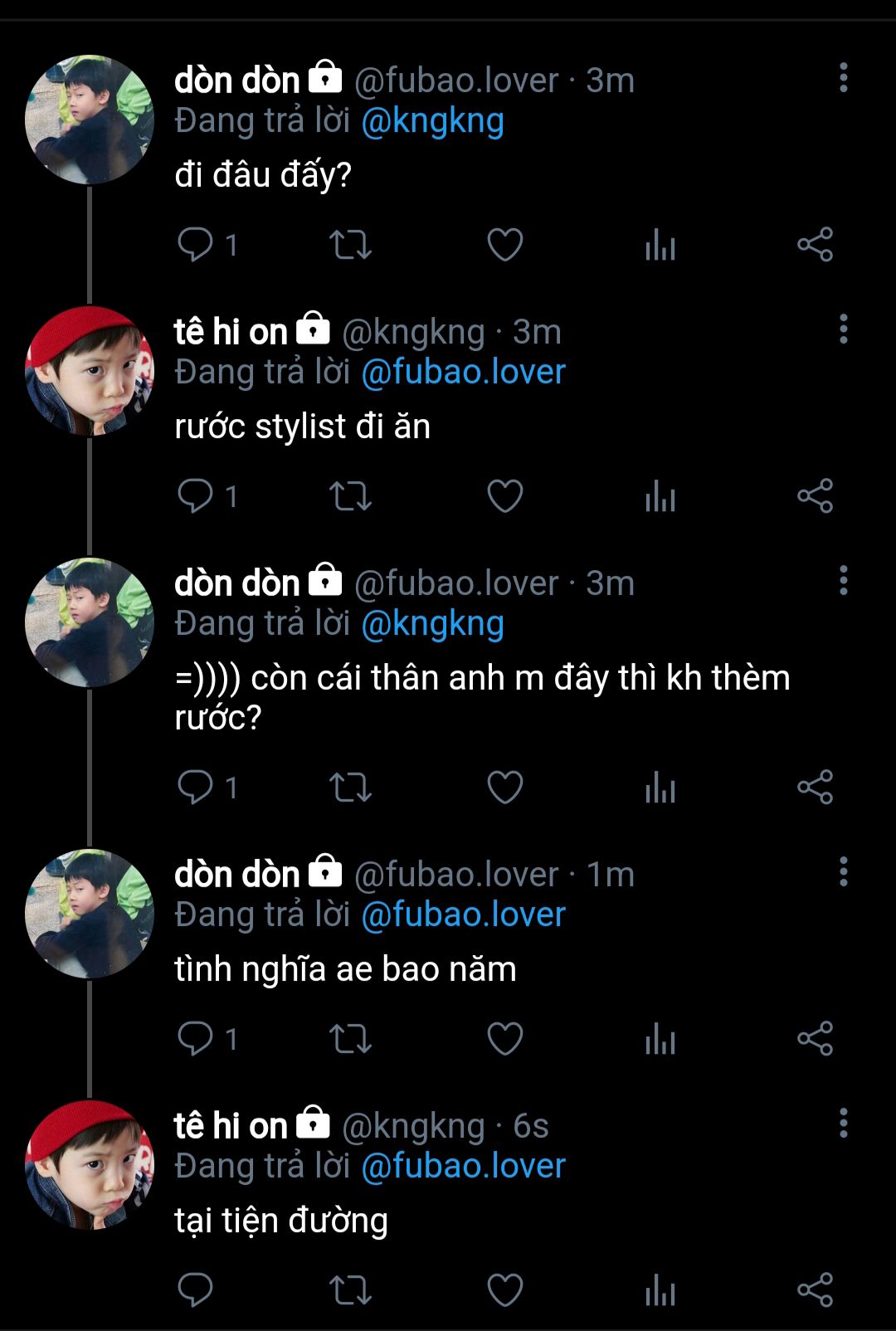Retweet "rước stylist đi ăn"
The image size is (896, 1331).
click(x=350, y=496)
